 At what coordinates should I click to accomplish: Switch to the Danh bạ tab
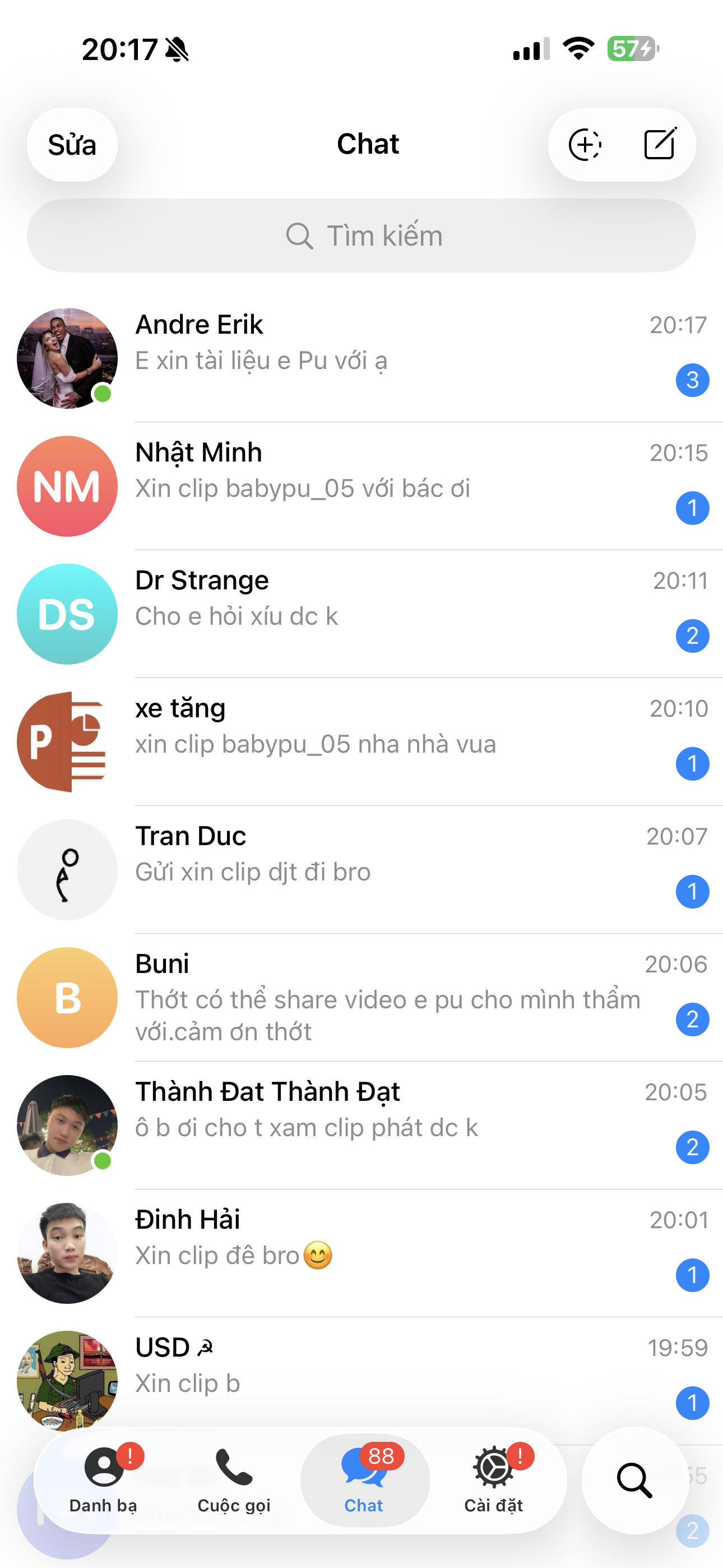104,1481
